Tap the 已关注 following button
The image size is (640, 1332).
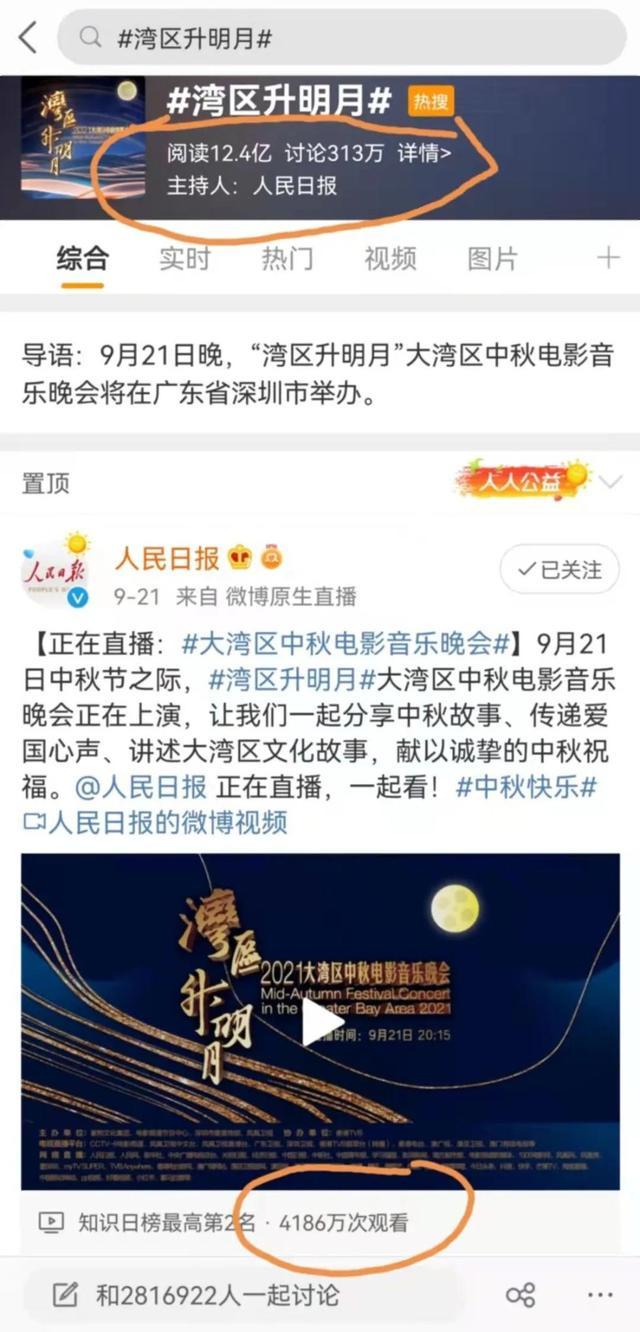559,570
